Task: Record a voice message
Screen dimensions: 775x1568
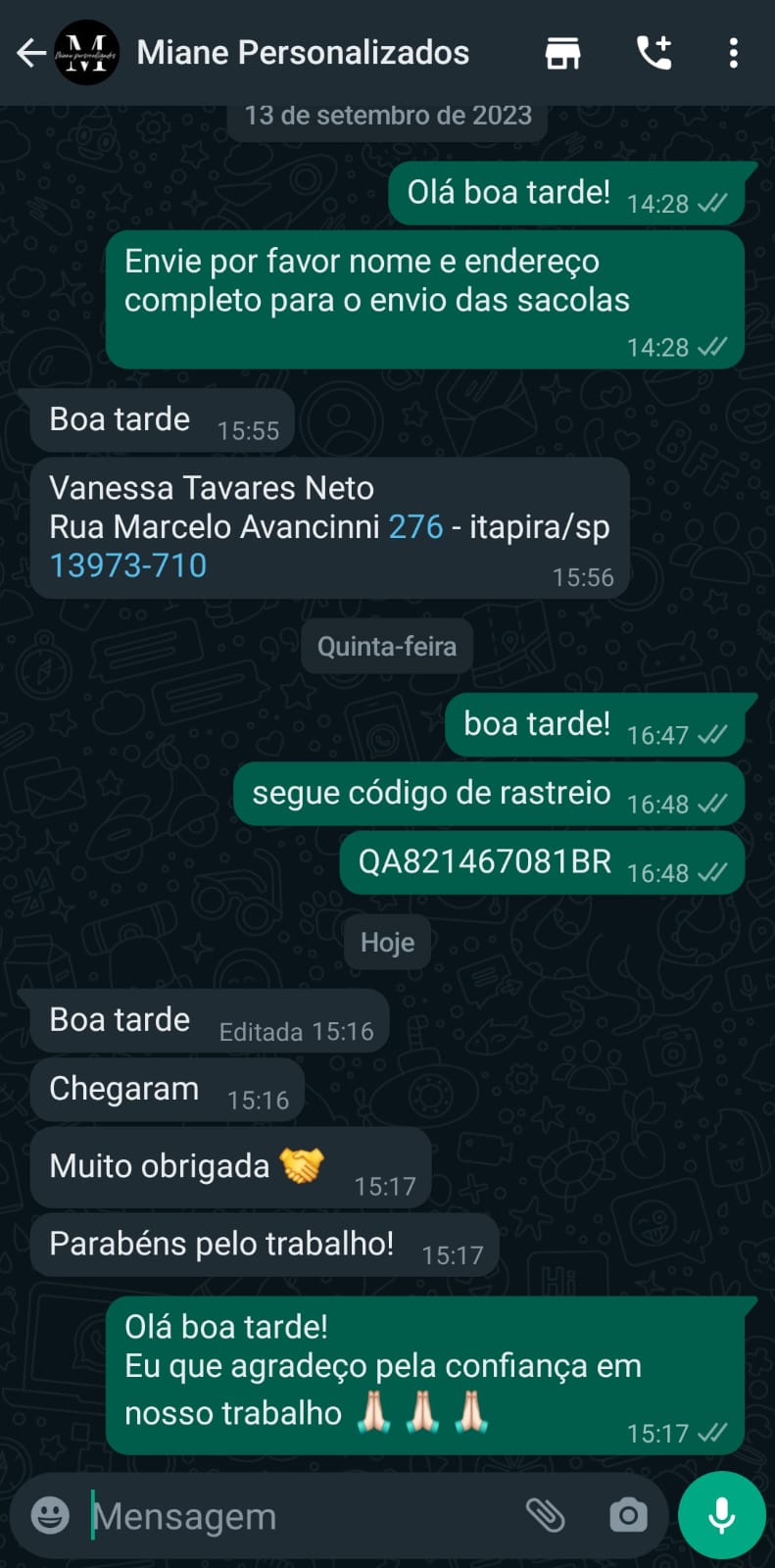Action: click(x=722, y=1515)
